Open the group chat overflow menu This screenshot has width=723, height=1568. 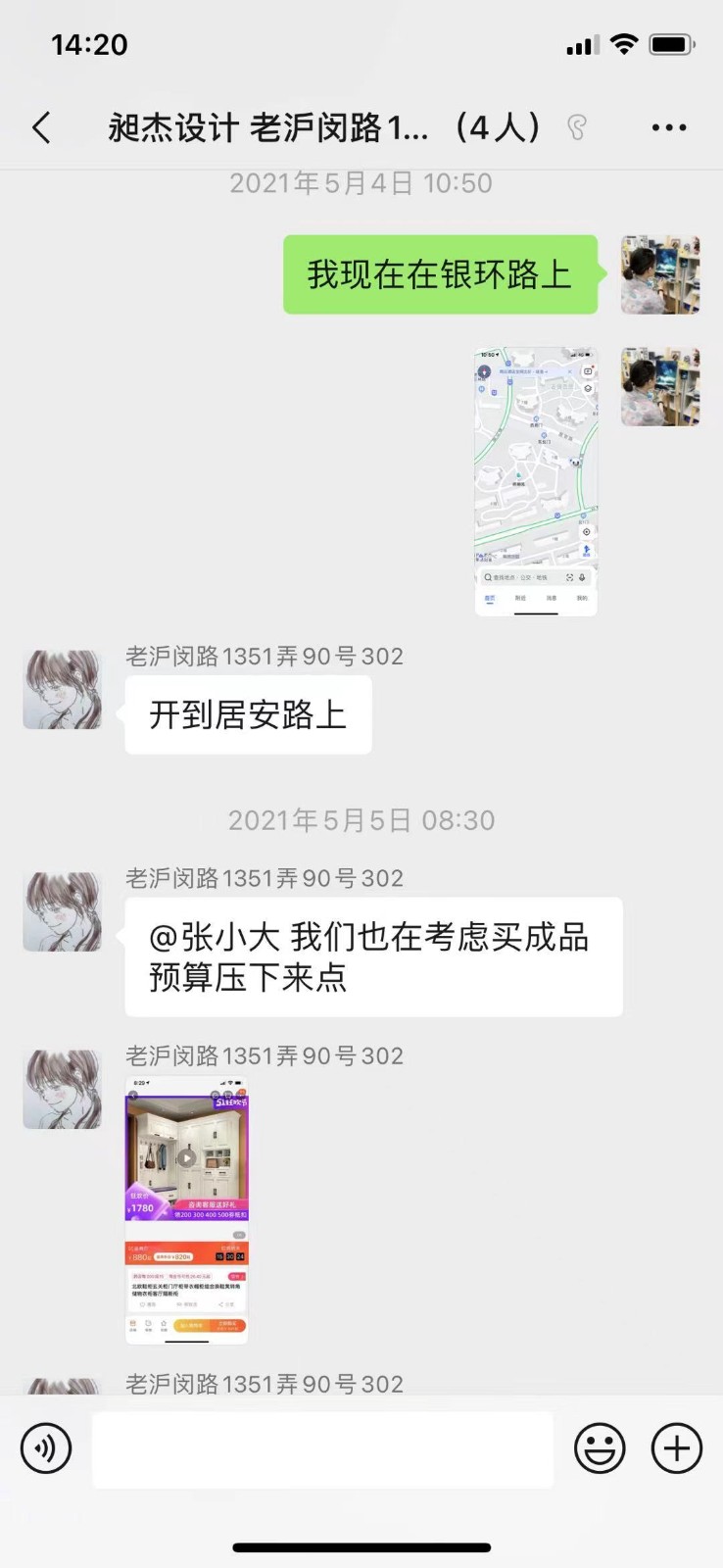coord(668,127)
